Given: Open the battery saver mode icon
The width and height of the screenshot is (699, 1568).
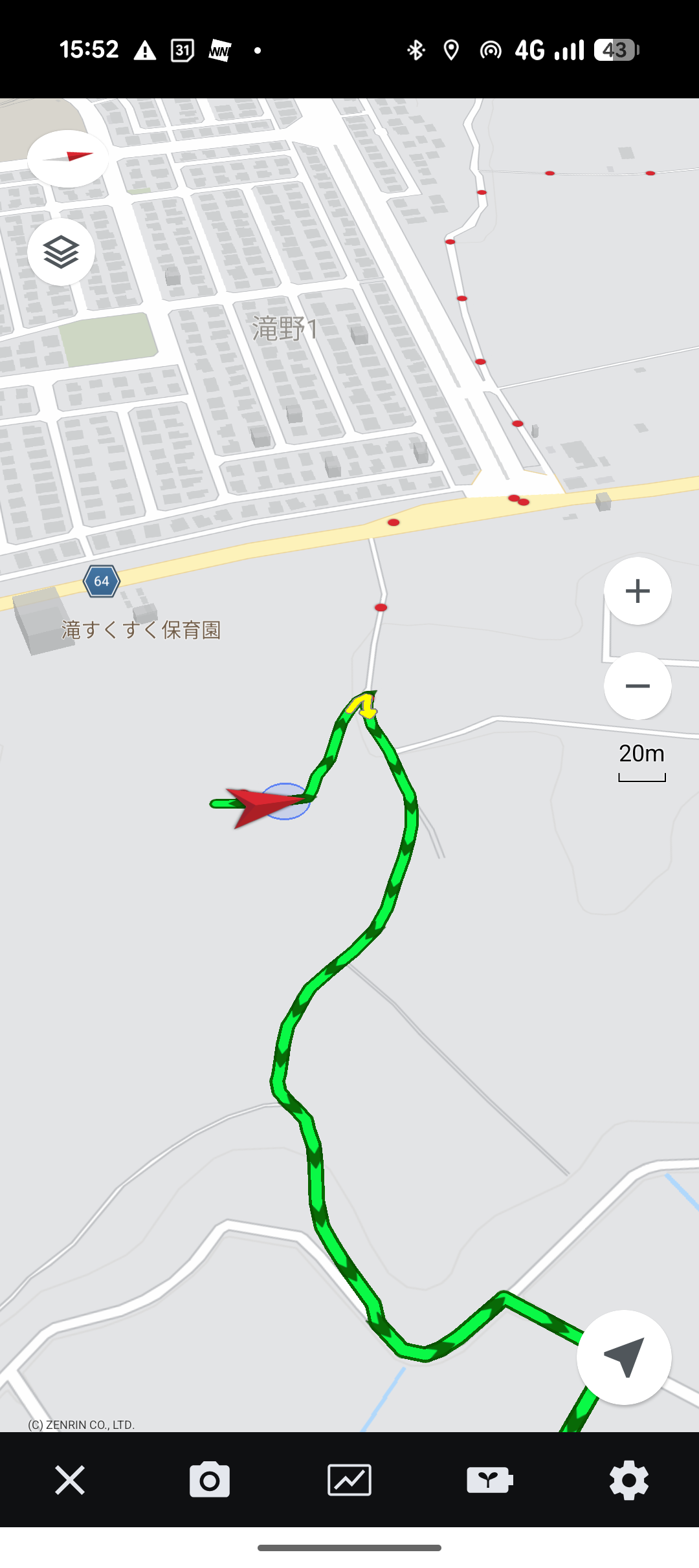Looking at the screenshot, I should pyautogui.click(x=489, y=1480).
